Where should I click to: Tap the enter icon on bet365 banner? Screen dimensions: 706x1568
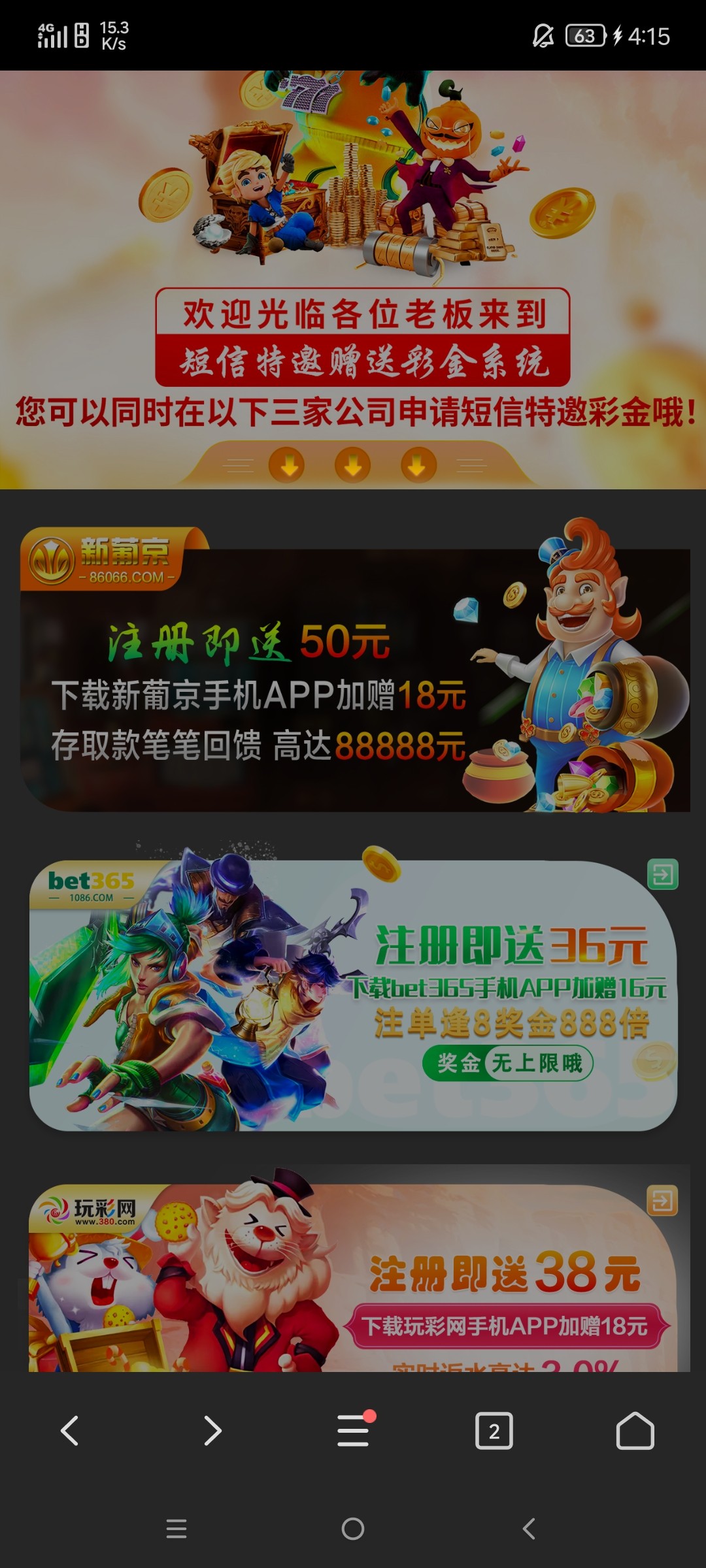663,874
